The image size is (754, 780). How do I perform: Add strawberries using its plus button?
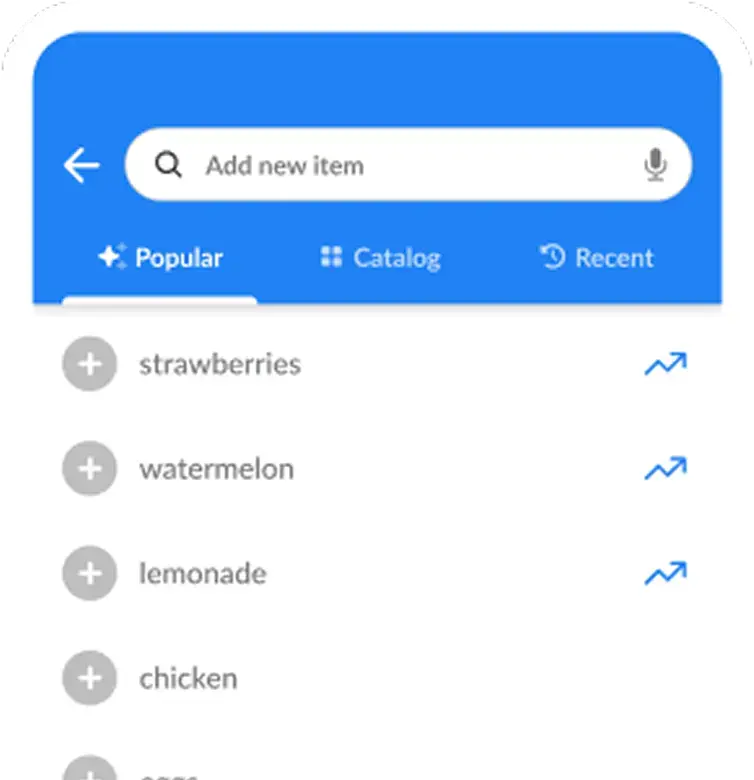click(x=89, y=364)
